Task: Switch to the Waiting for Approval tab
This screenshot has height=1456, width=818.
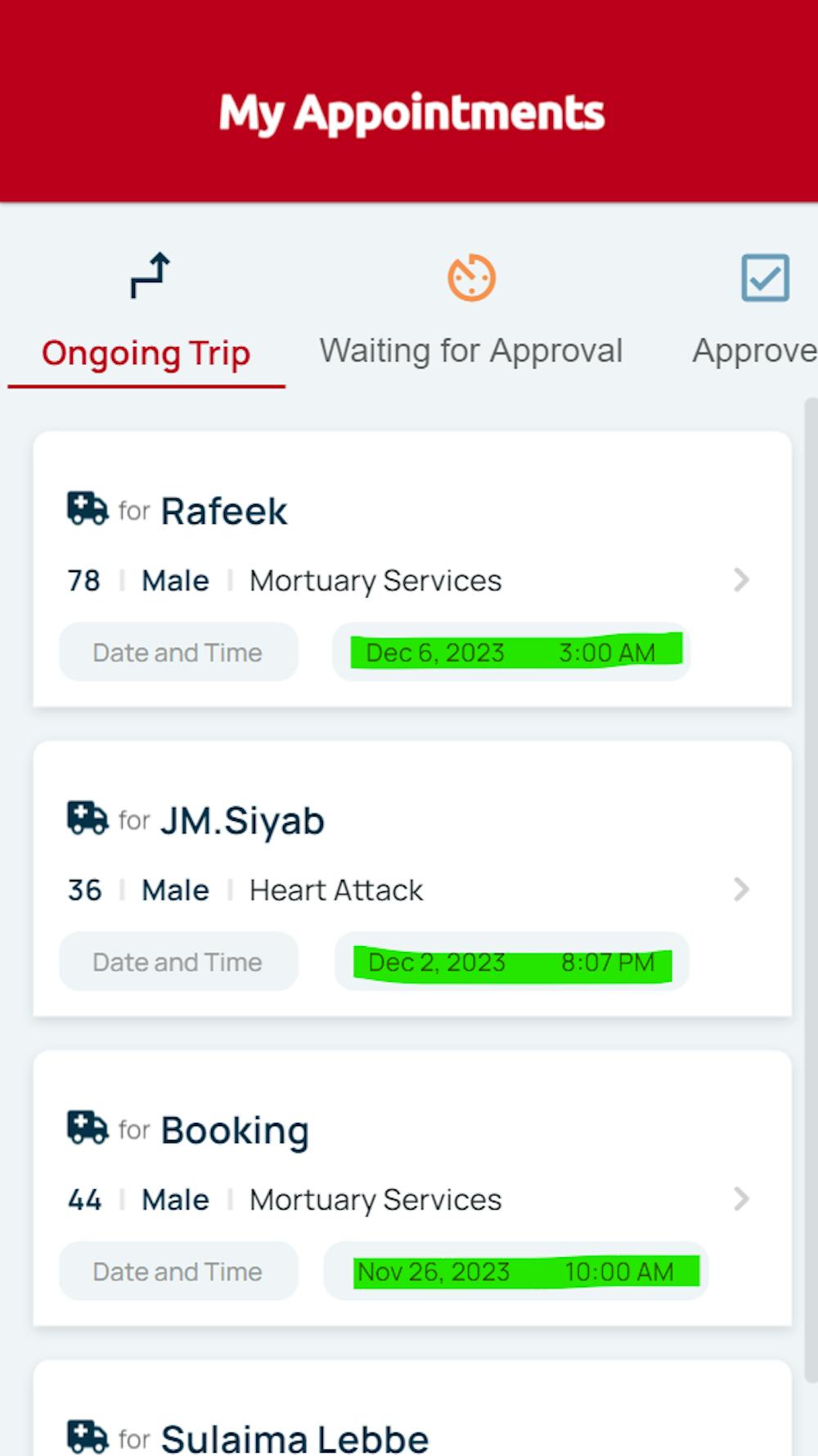Action: (472, 350)
